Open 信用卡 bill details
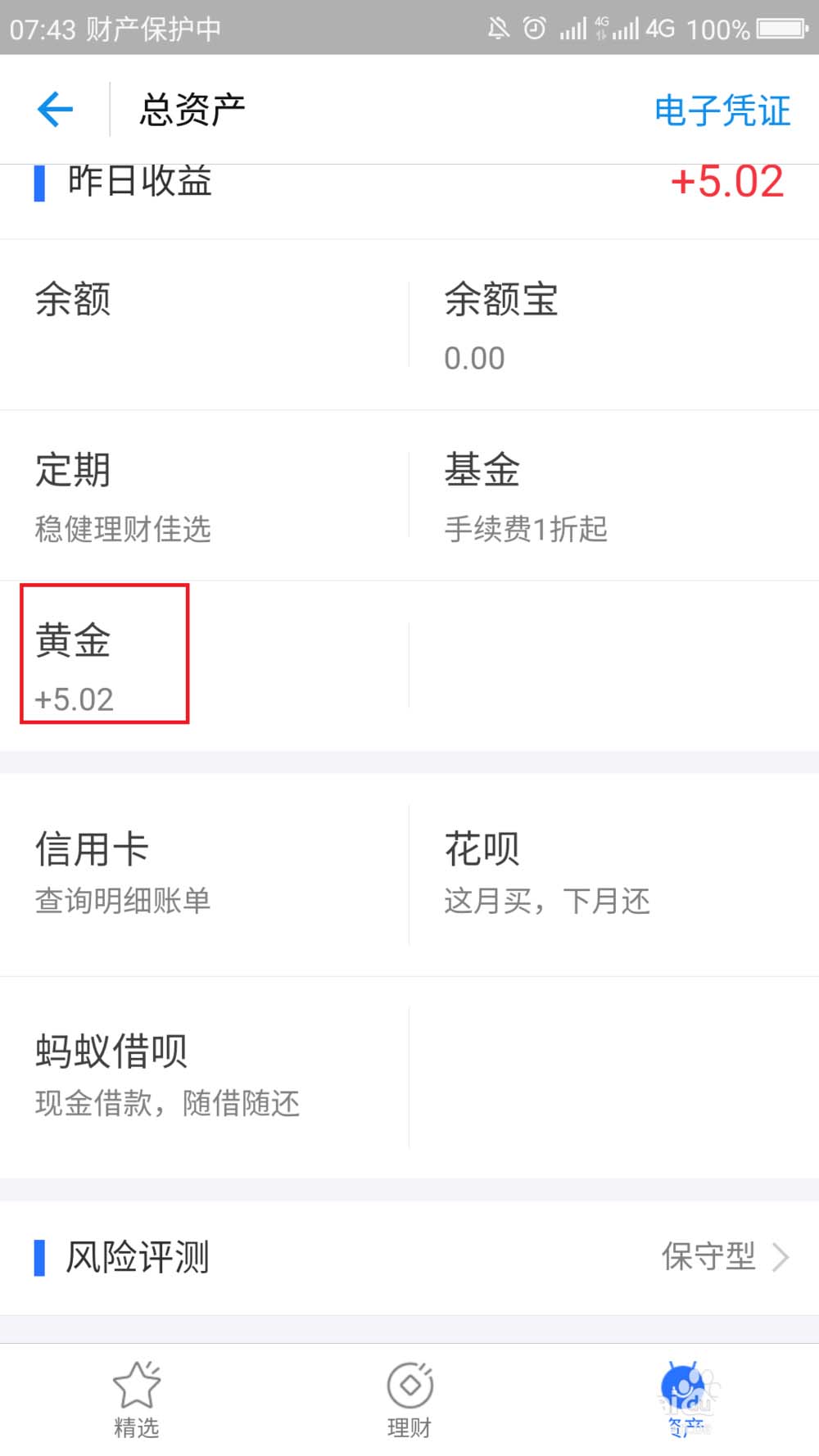This screenshot has width=819, height=1456. click(203, 874)
